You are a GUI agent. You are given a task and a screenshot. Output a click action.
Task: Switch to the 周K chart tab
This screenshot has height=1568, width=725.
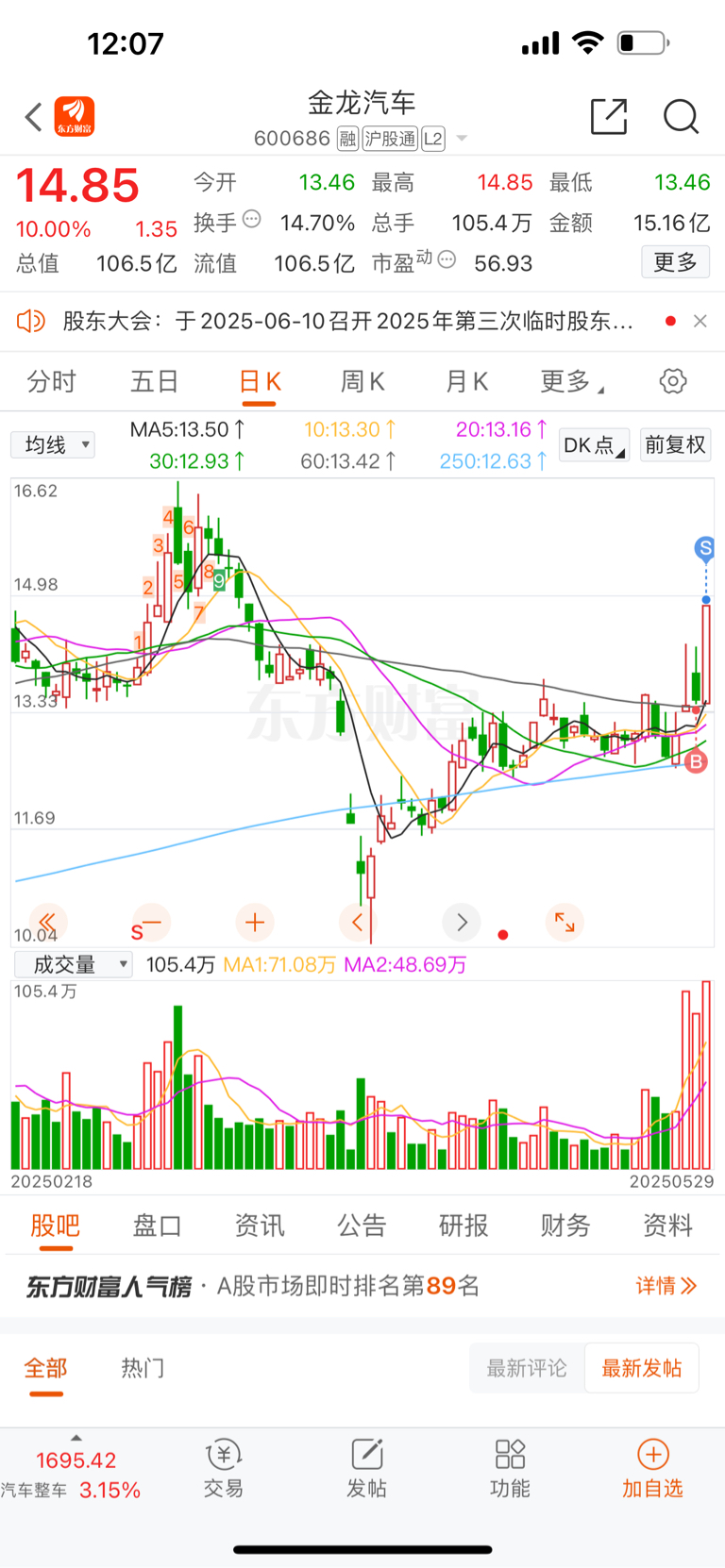pos(362,381)
